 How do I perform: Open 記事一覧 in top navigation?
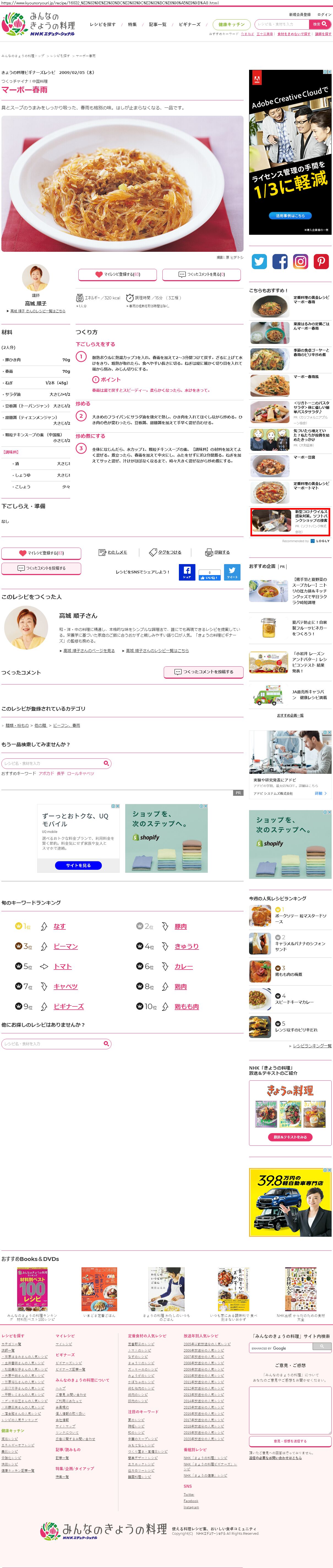coord(157,24)
